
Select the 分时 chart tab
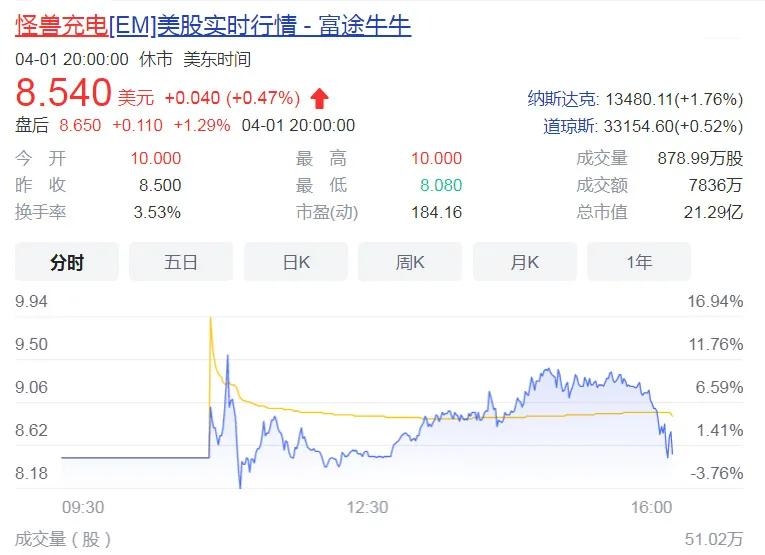coord(67,262)
